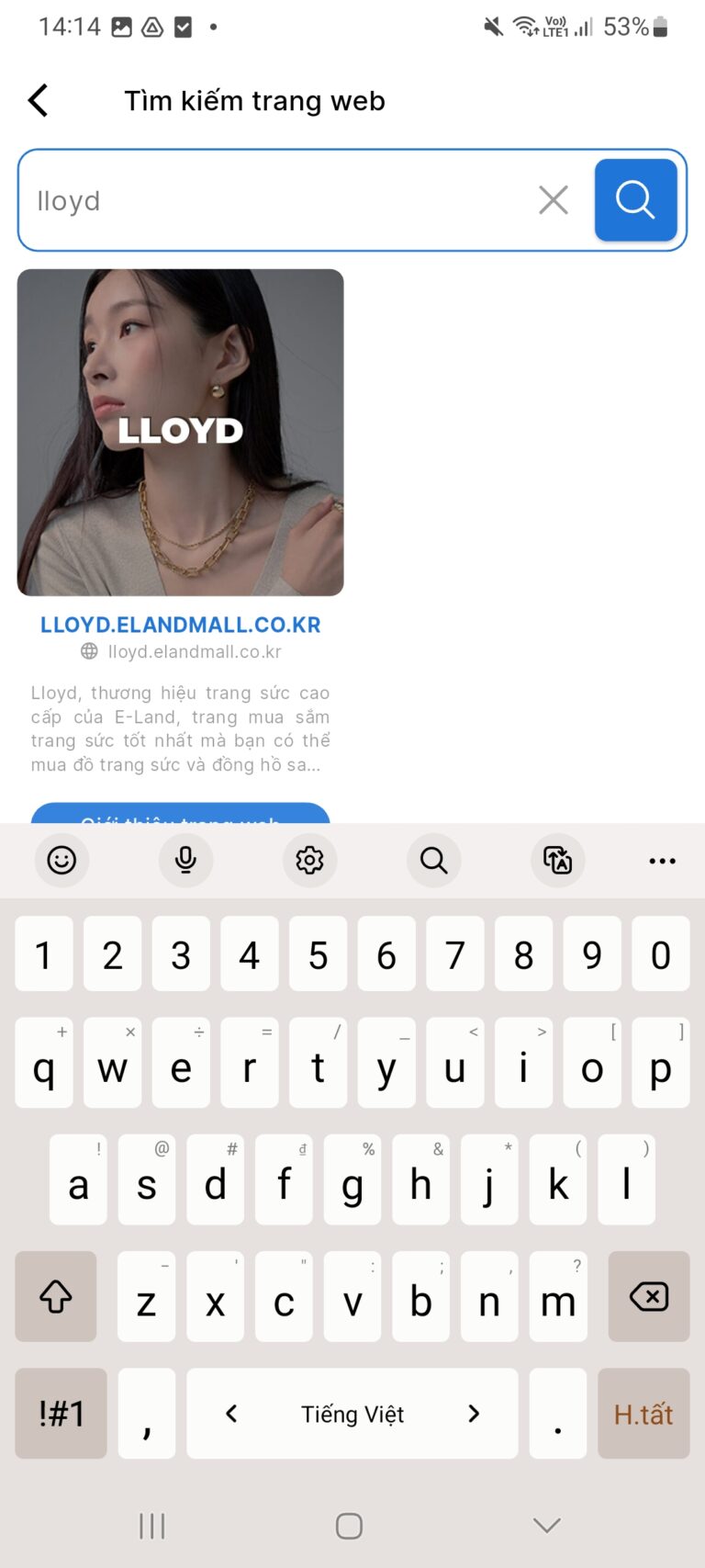The height and width of the screenshot is (1568, 705).
Task: Expand keyboard toolbar more options
Action: click(x=662, y=861)
